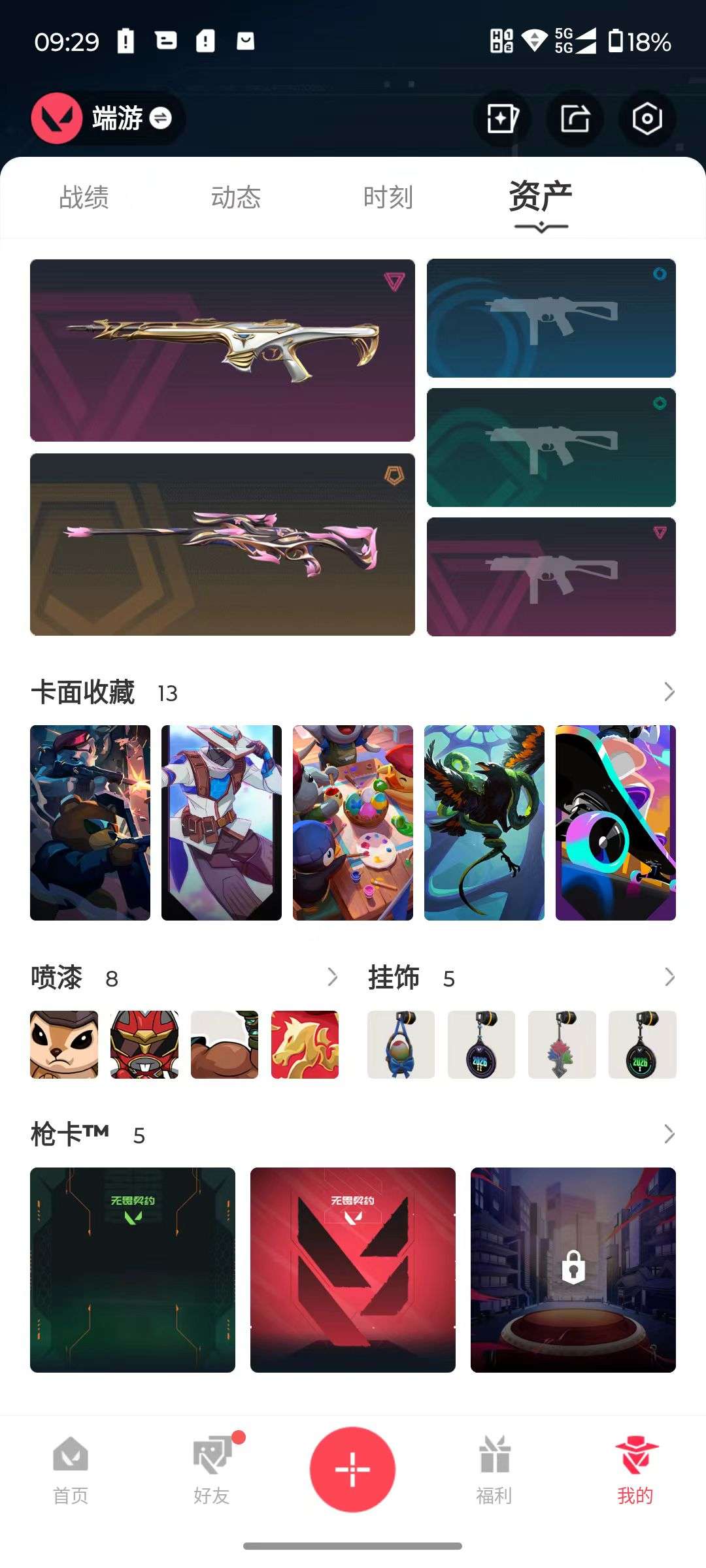Click the card flash icon at top right

504,120
